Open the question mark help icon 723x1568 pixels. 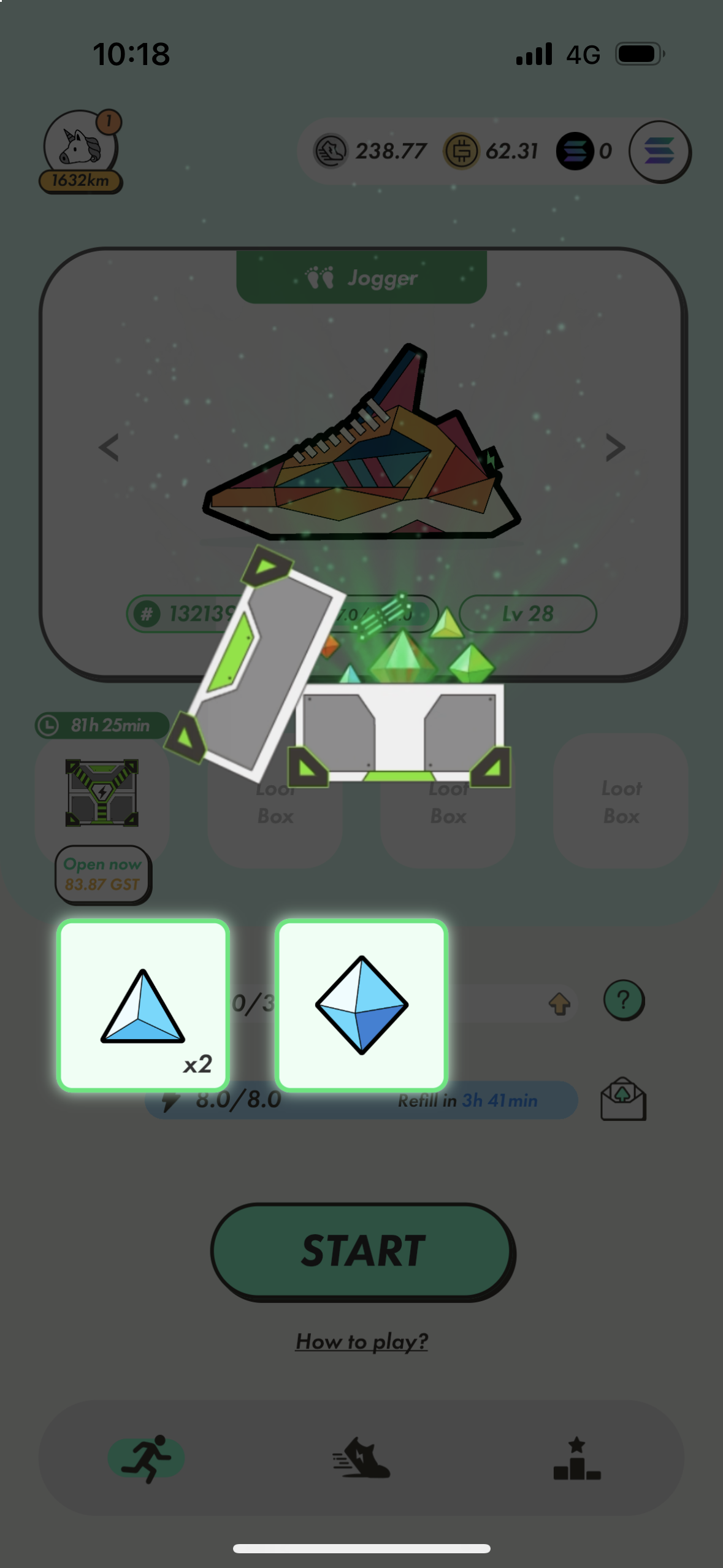623,1000
